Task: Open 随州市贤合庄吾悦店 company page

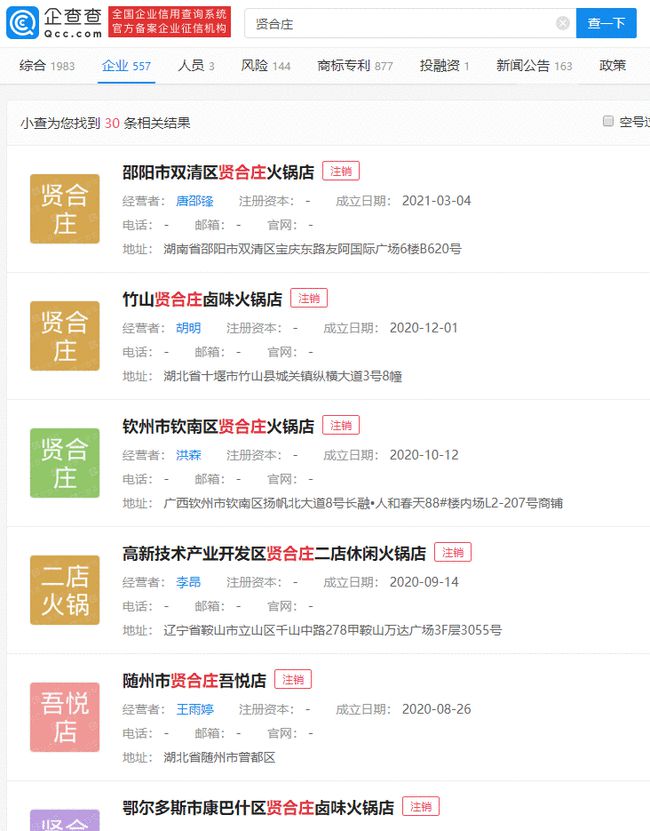Action: [194, 681]
